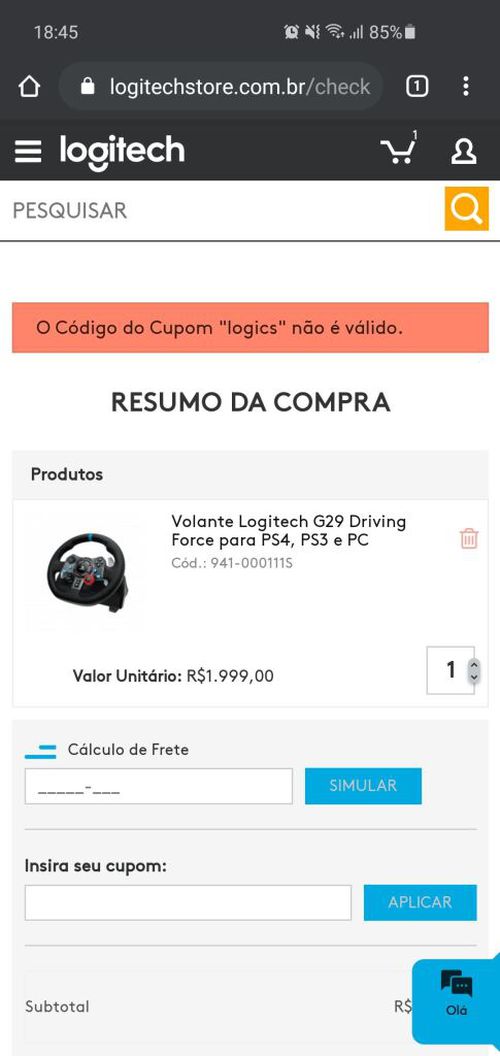
Task: Apply the coupon with Aplicar
Action: pyautogui.click(x=420, y=902)
